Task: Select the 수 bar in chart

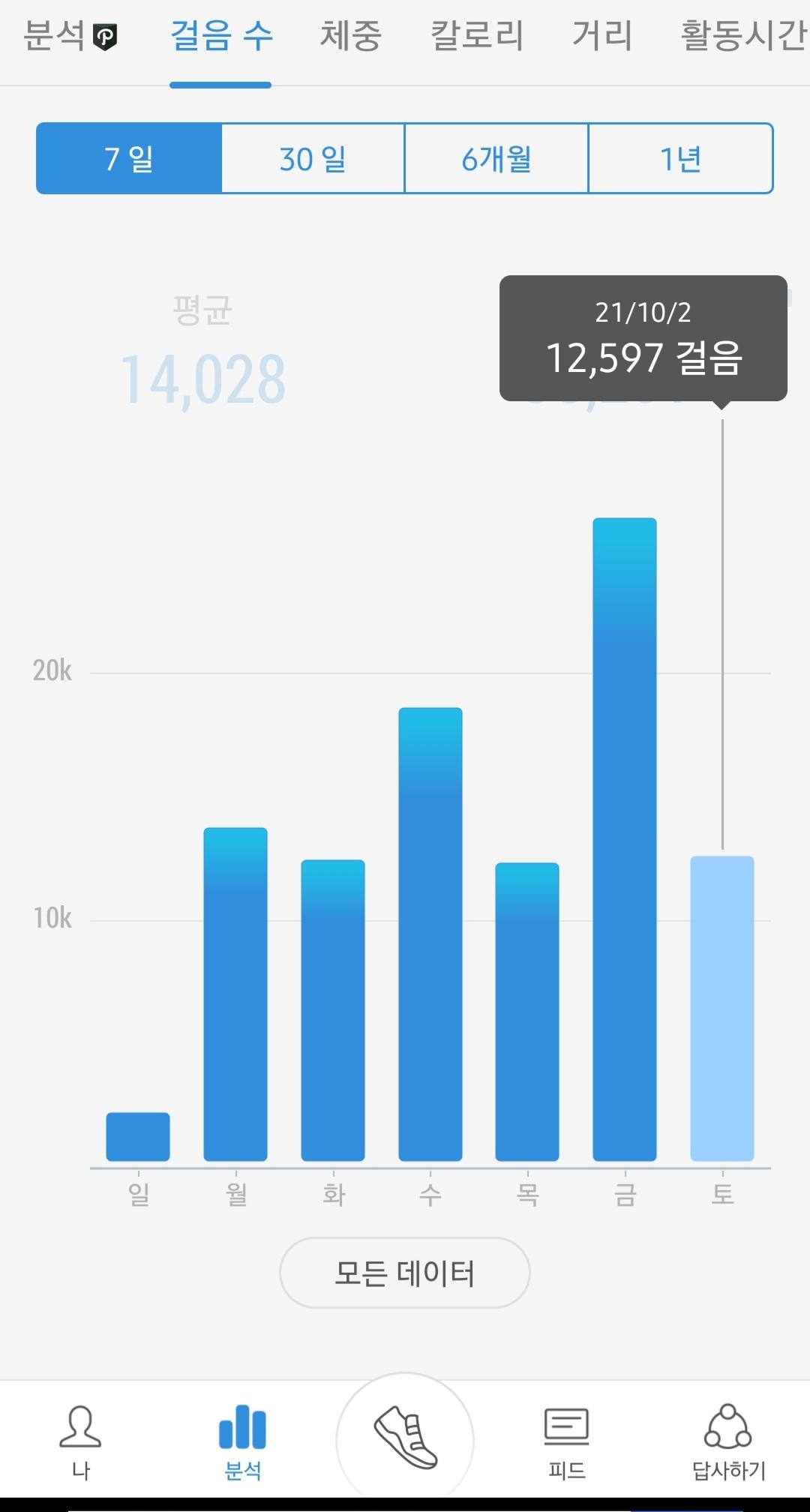Action: tap(430, 934)
